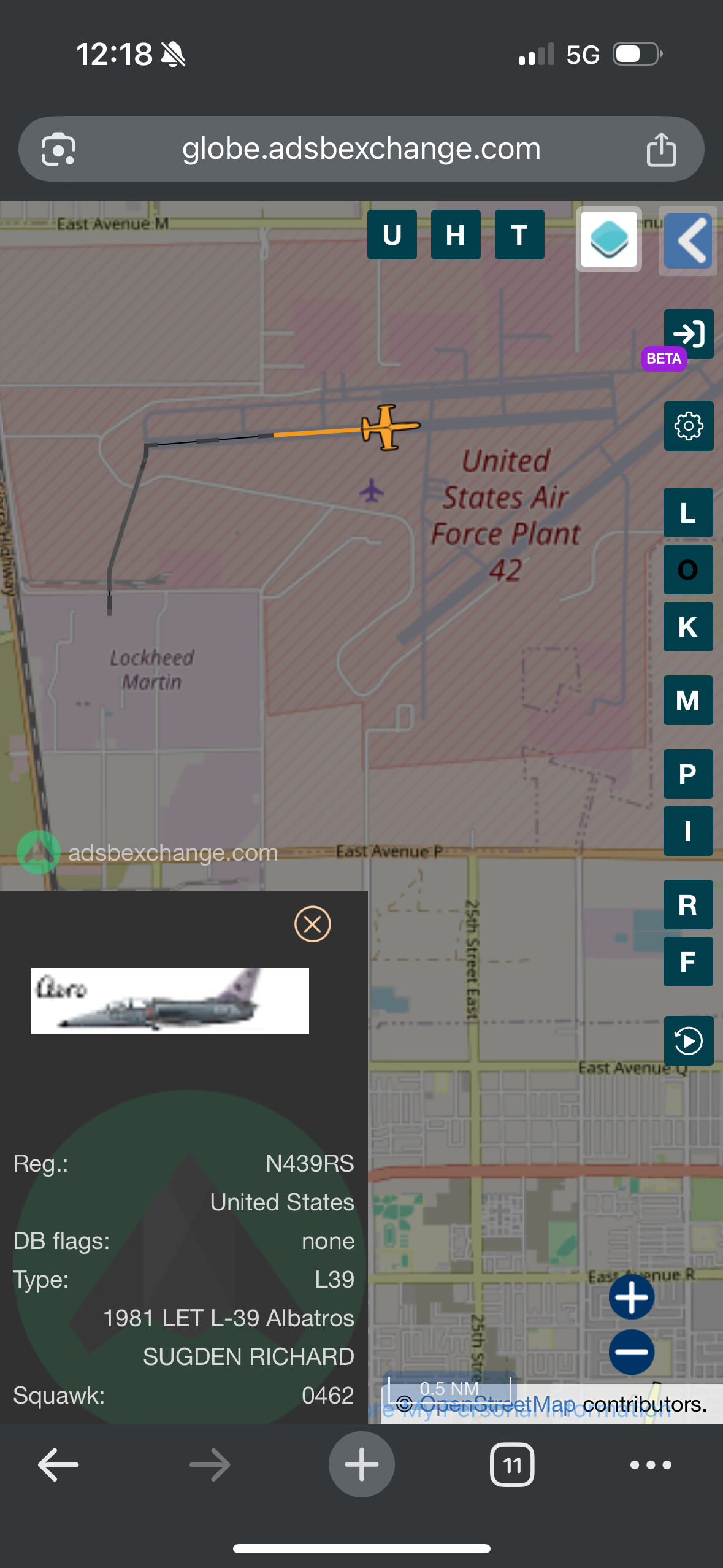The height and width of the screenshot is (1568, 723).
Task: Toggle the K map option
Action: [688, 627]
